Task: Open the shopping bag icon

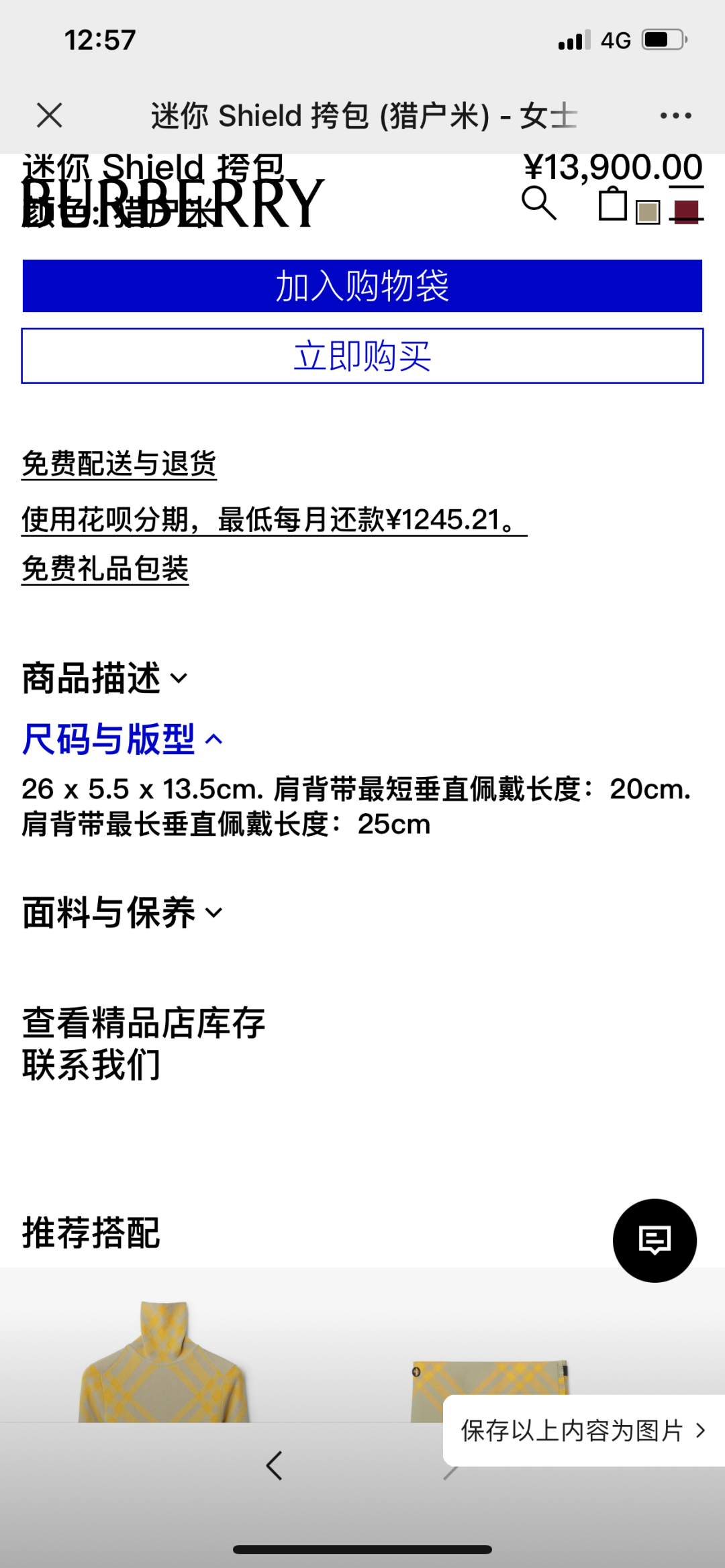Action: [612, 204]
